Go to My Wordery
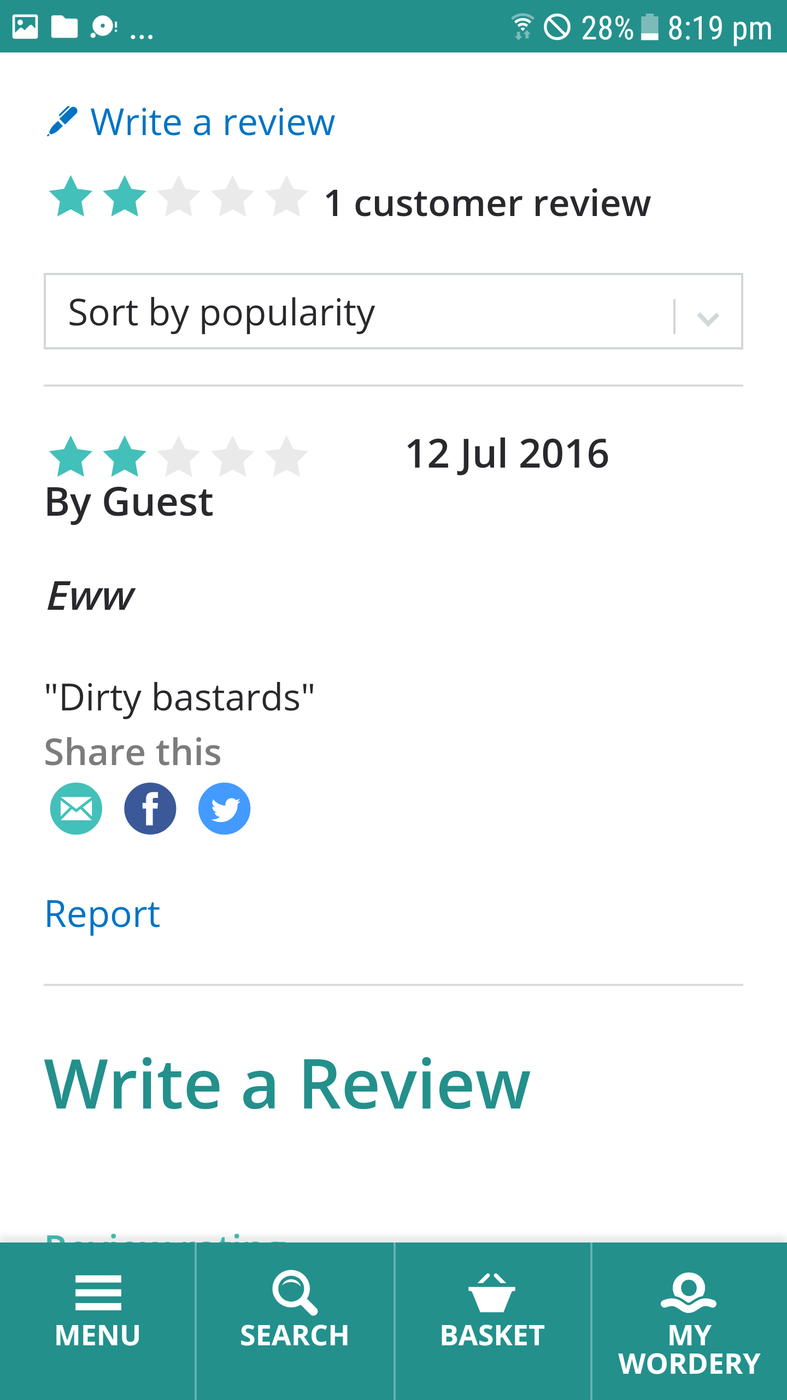Viewport: 787px width, 1400px height. tap(689, 1320)
